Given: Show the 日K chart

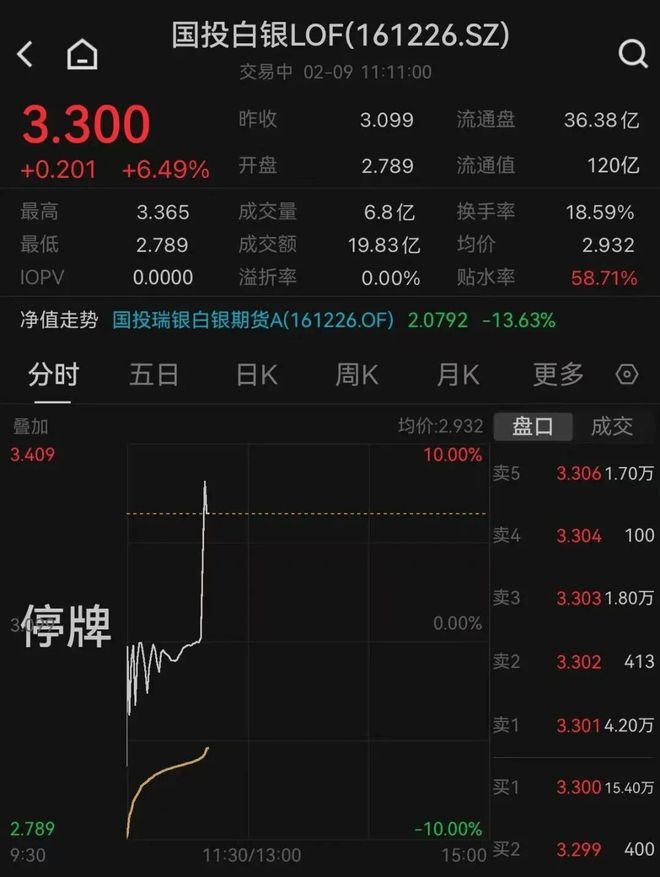Looking at the screenshot, I should 256,375.
